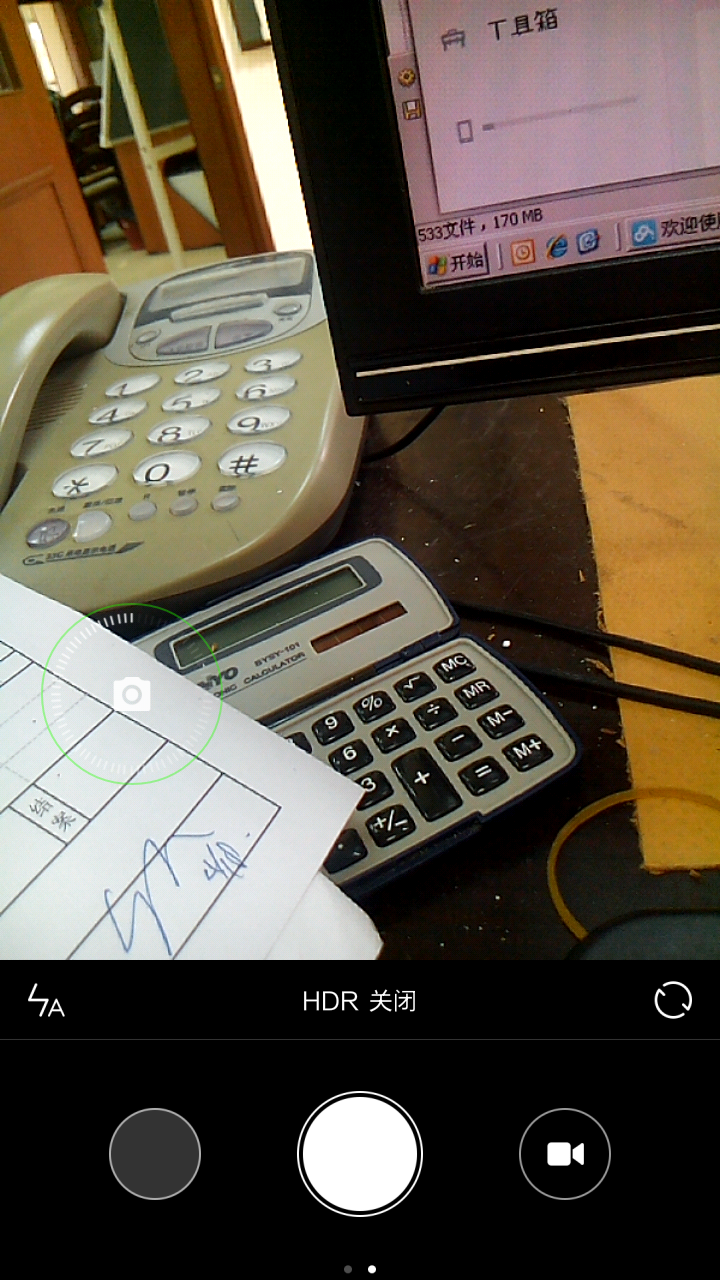Take a photo with the shutter button
The width and height of the screenshot is (720, 1280).
coord(360,1154)
